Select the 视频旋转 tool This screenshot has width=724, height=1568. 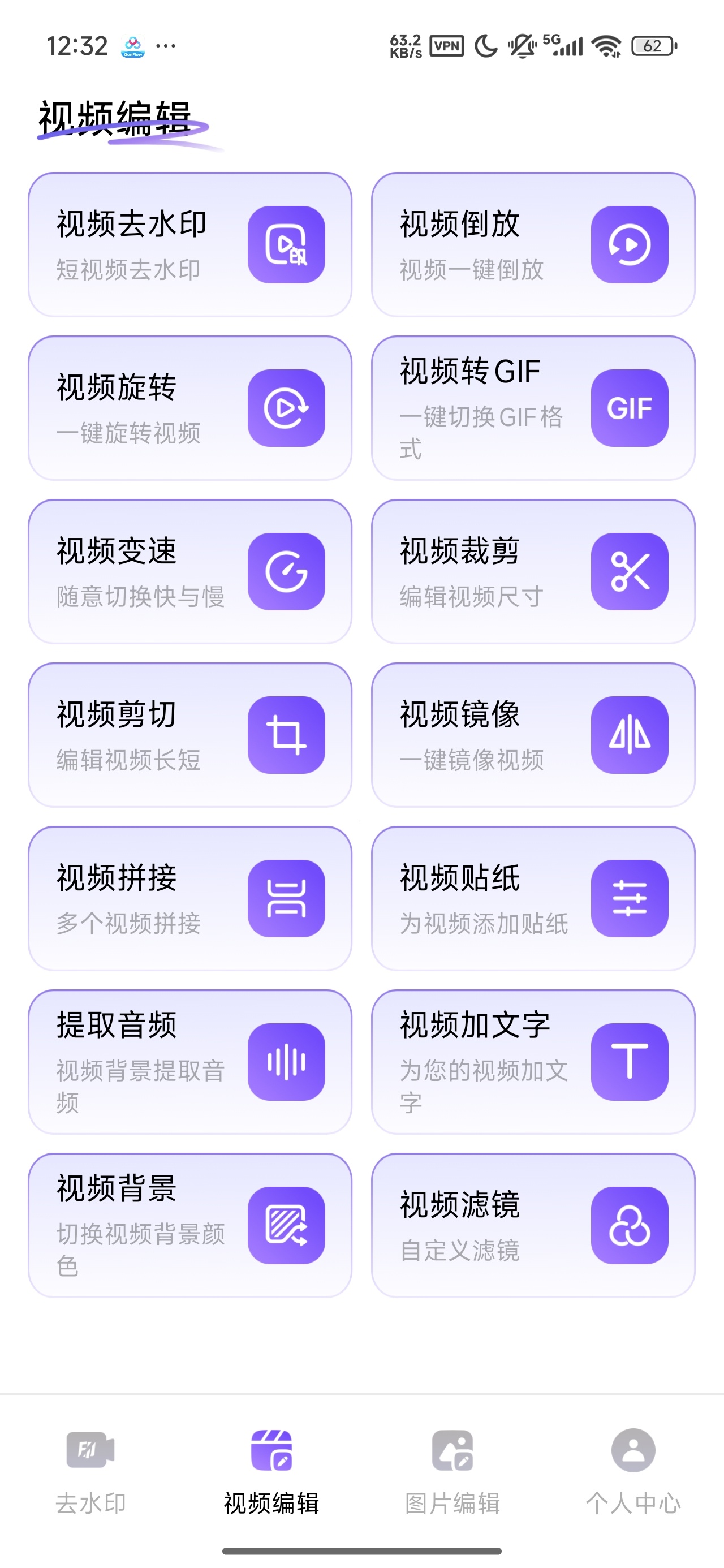pyautogui.click(x=190, y=408)
